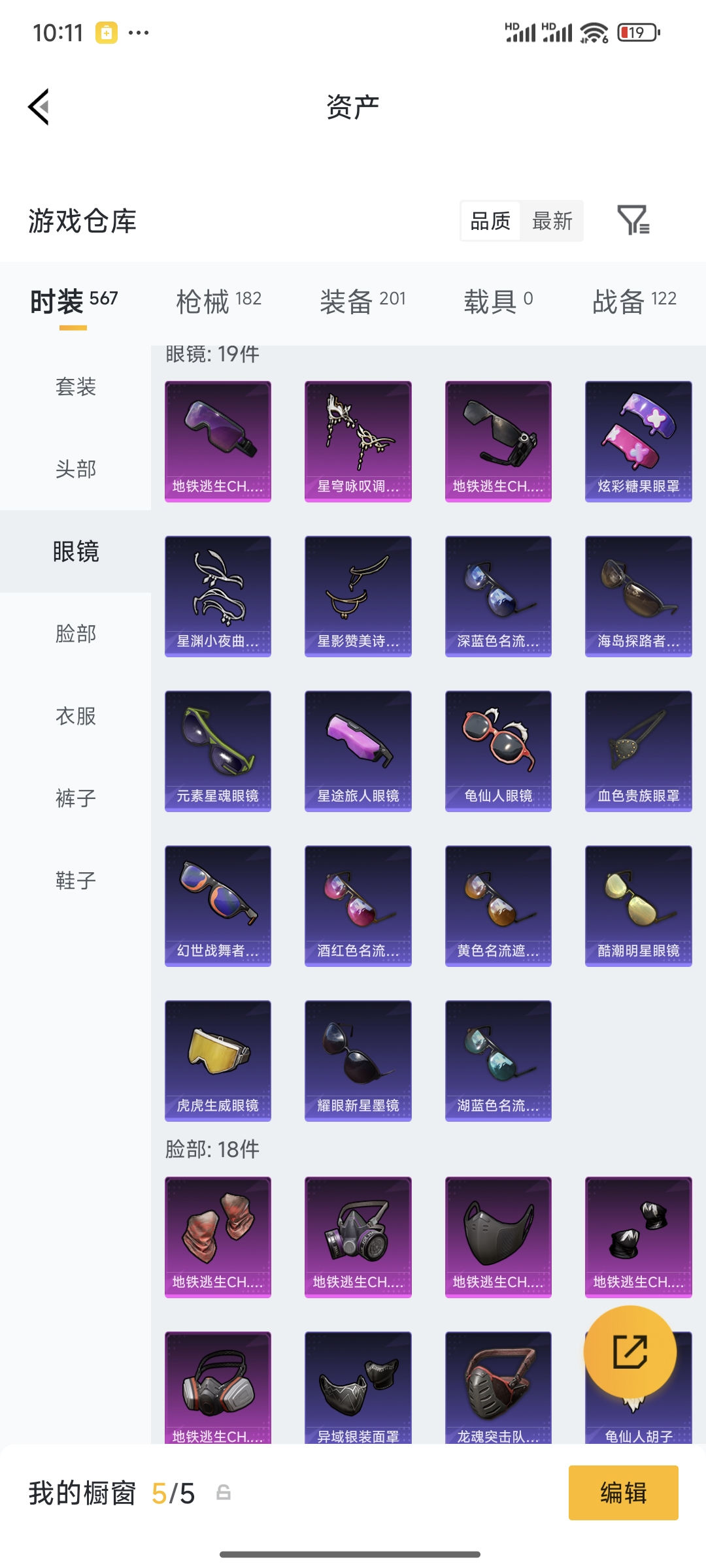The width and height of the screenshot is (706, 1568).
Task: Sort by 最新
Action: click(x=552, y=221)
